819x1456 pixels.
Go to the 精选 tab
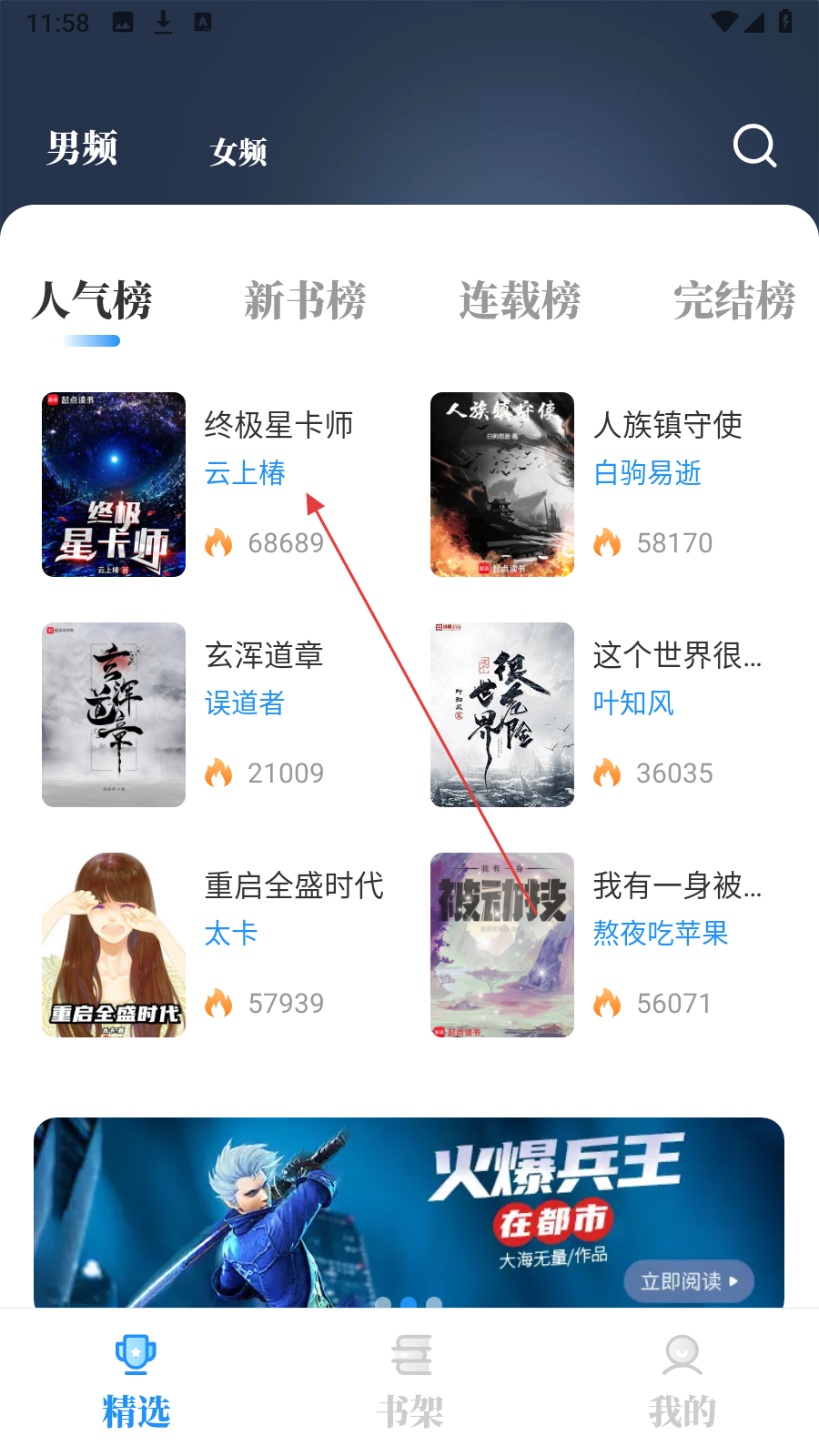click(136, 1380)
